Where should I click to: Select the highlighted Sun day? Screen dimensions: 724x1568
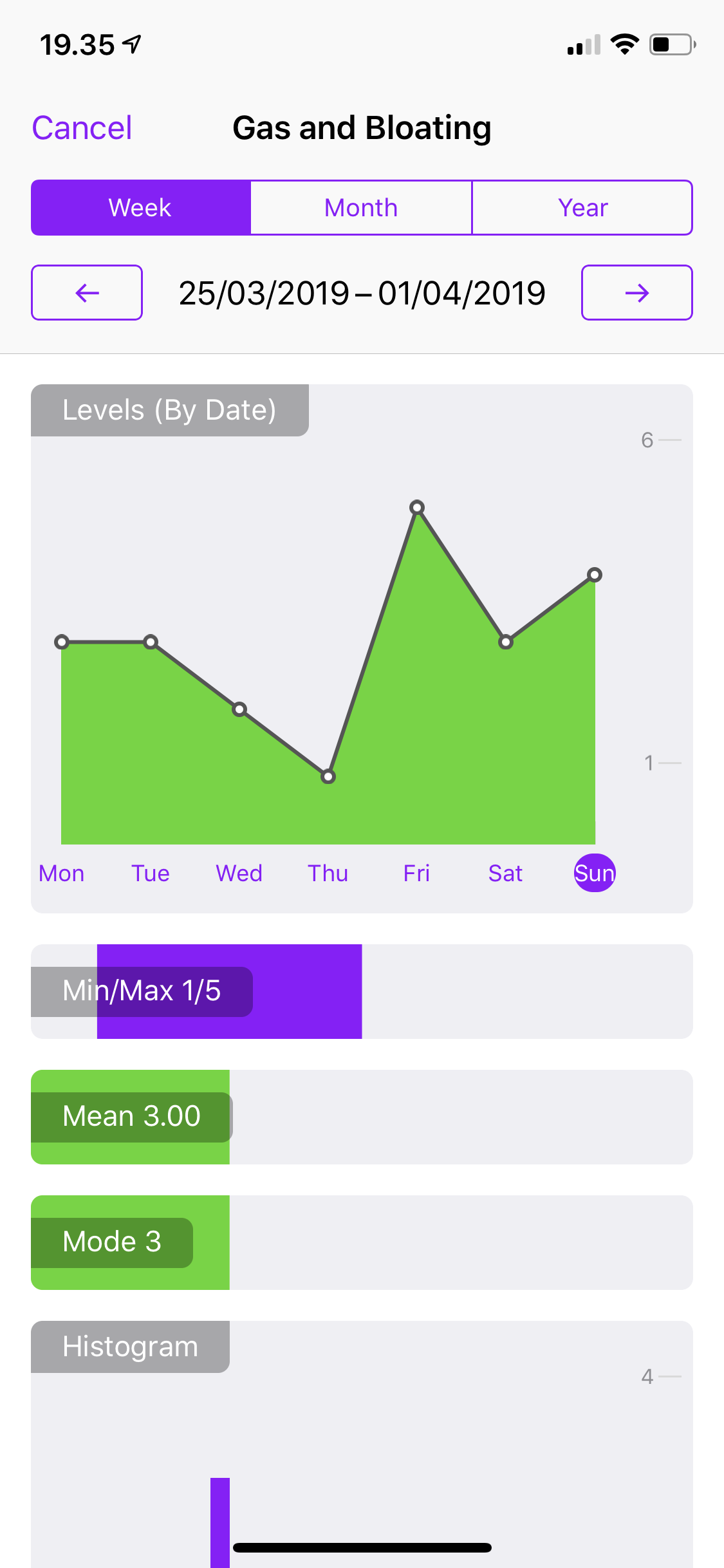[x=595, y=873]
